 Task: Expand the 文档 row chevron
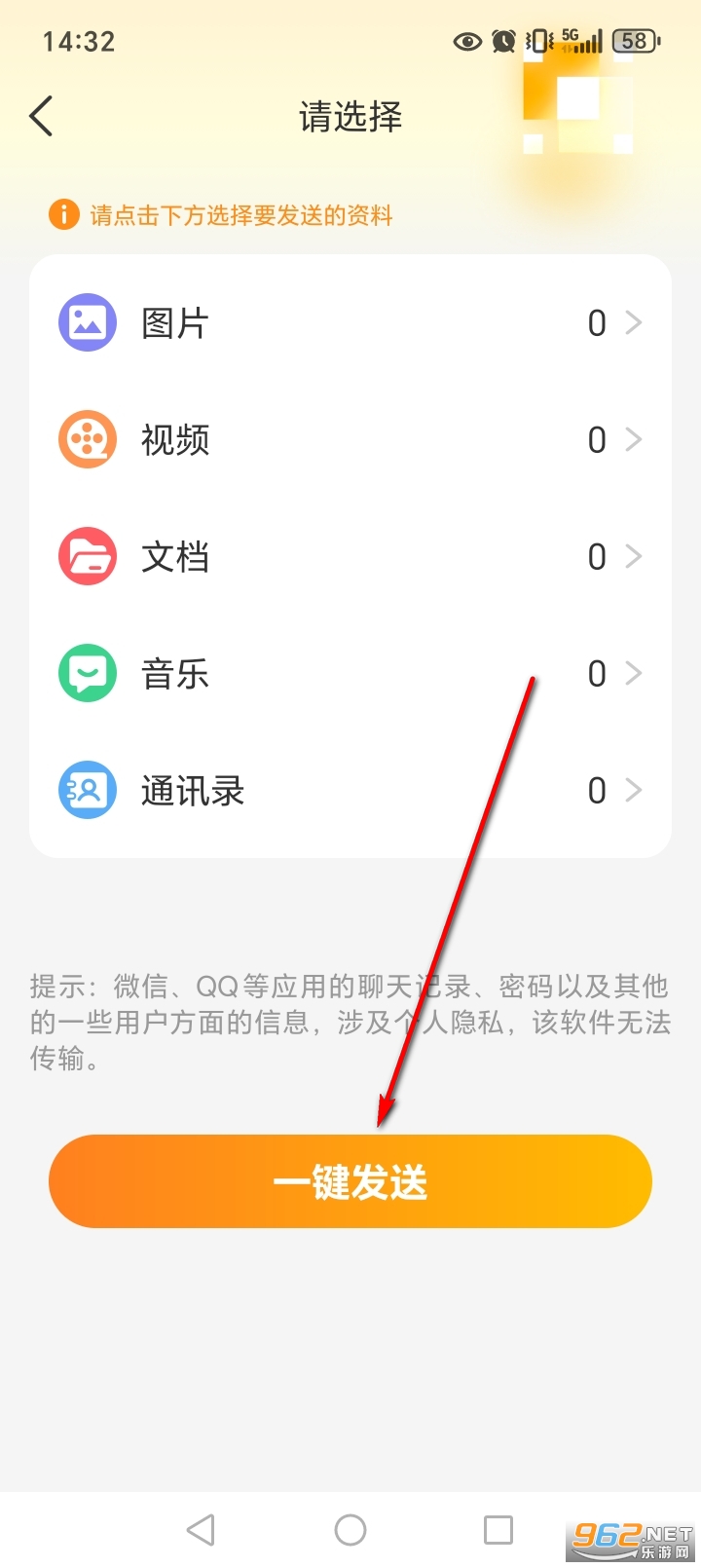click(x=635, y=556)
